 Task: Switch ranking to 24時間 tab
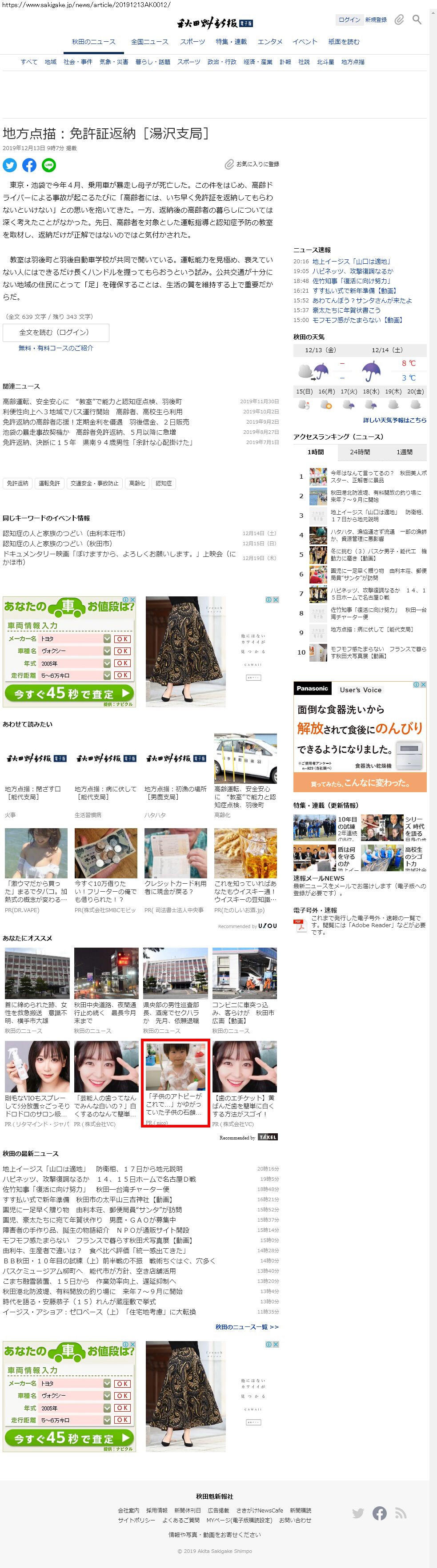(x=360, y=452)
